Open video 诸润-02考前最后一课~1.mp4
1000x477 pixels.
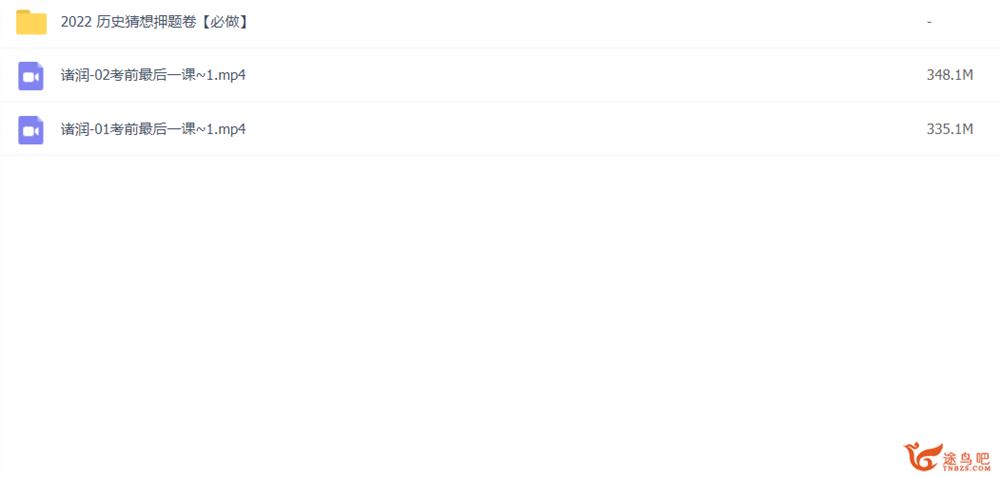[x=153, y=75]
